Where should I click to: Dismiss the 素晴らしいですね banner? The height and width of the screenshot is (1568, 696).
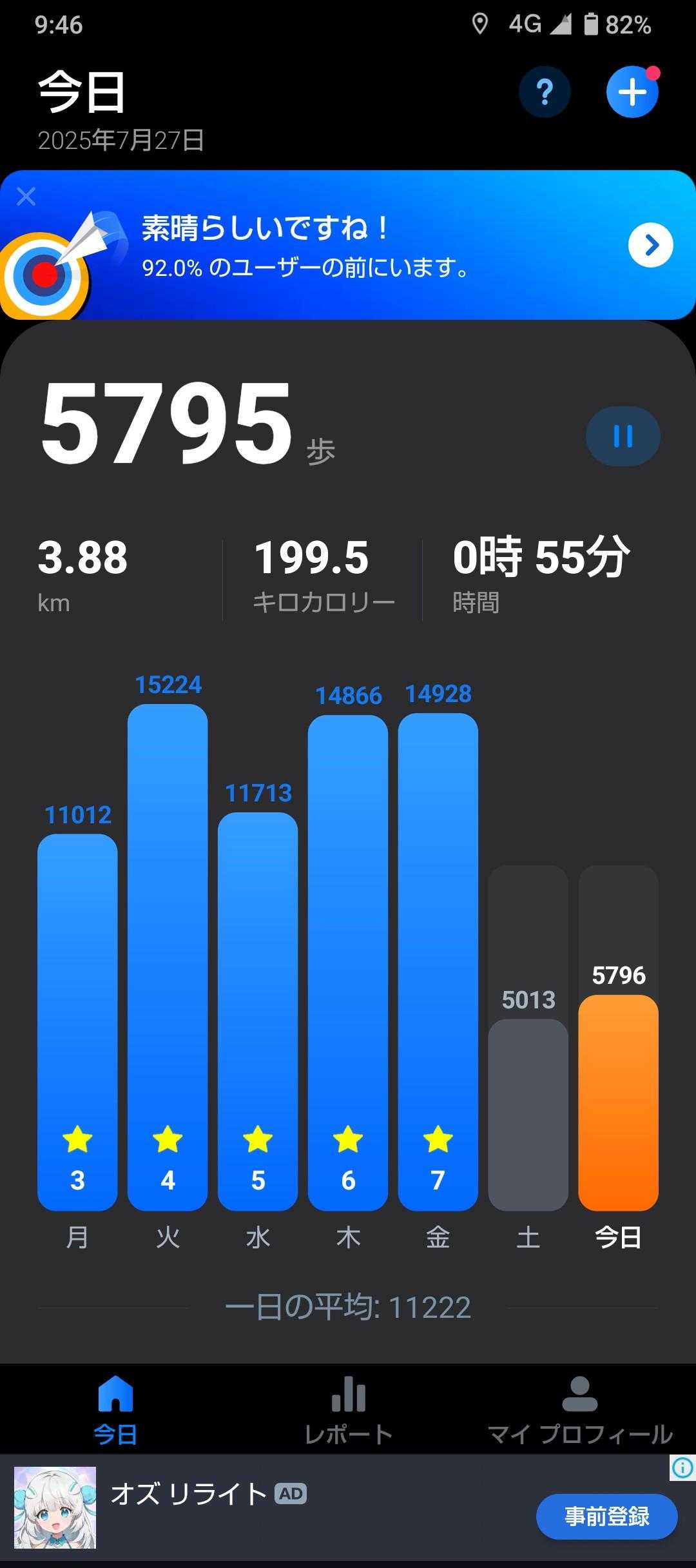pos(26,196)
